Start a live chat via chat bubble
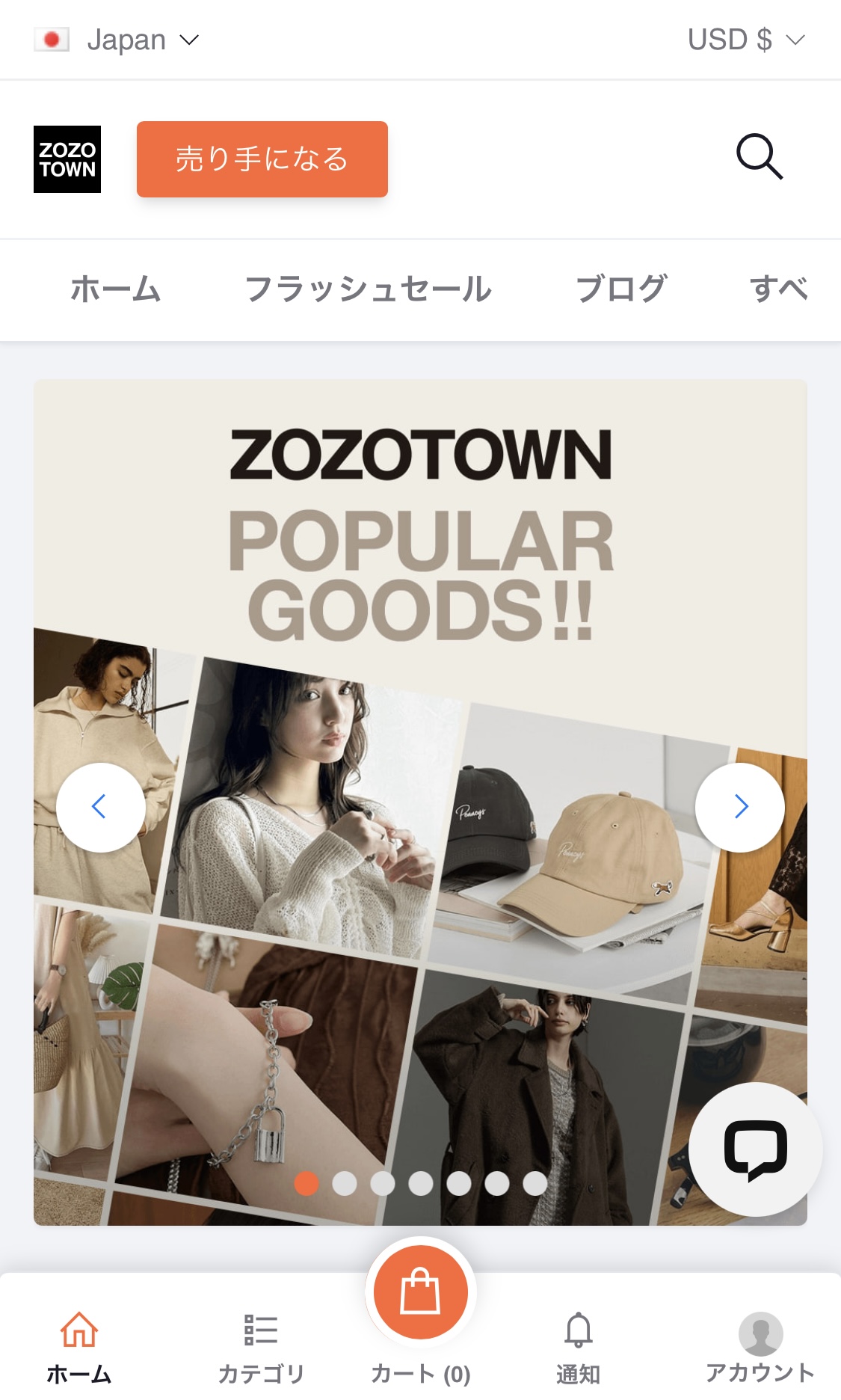841x1400 pixels. click(755, 1149)
